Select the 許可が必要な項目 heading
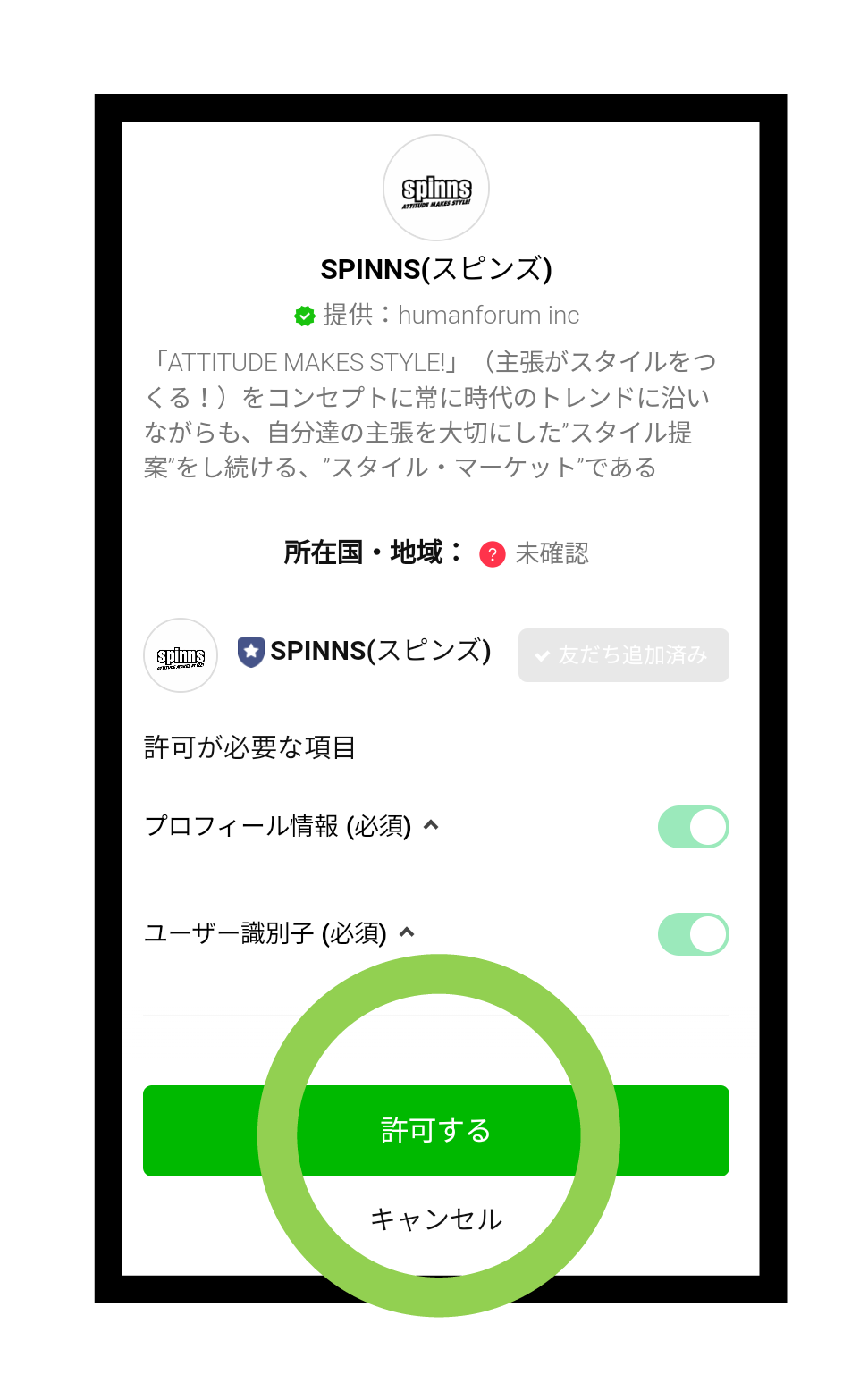The width and height of the screenshot is (868, 1383). point(250,748)
